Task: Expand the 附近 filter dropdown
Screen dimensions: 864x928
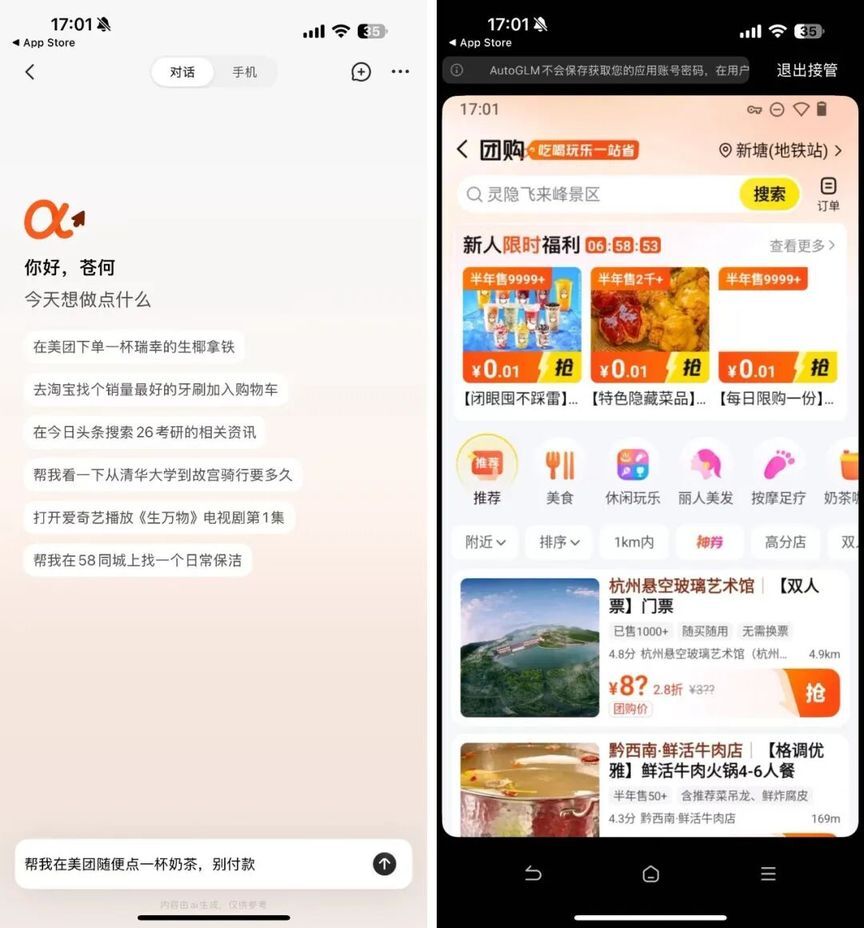Action: 485,542
